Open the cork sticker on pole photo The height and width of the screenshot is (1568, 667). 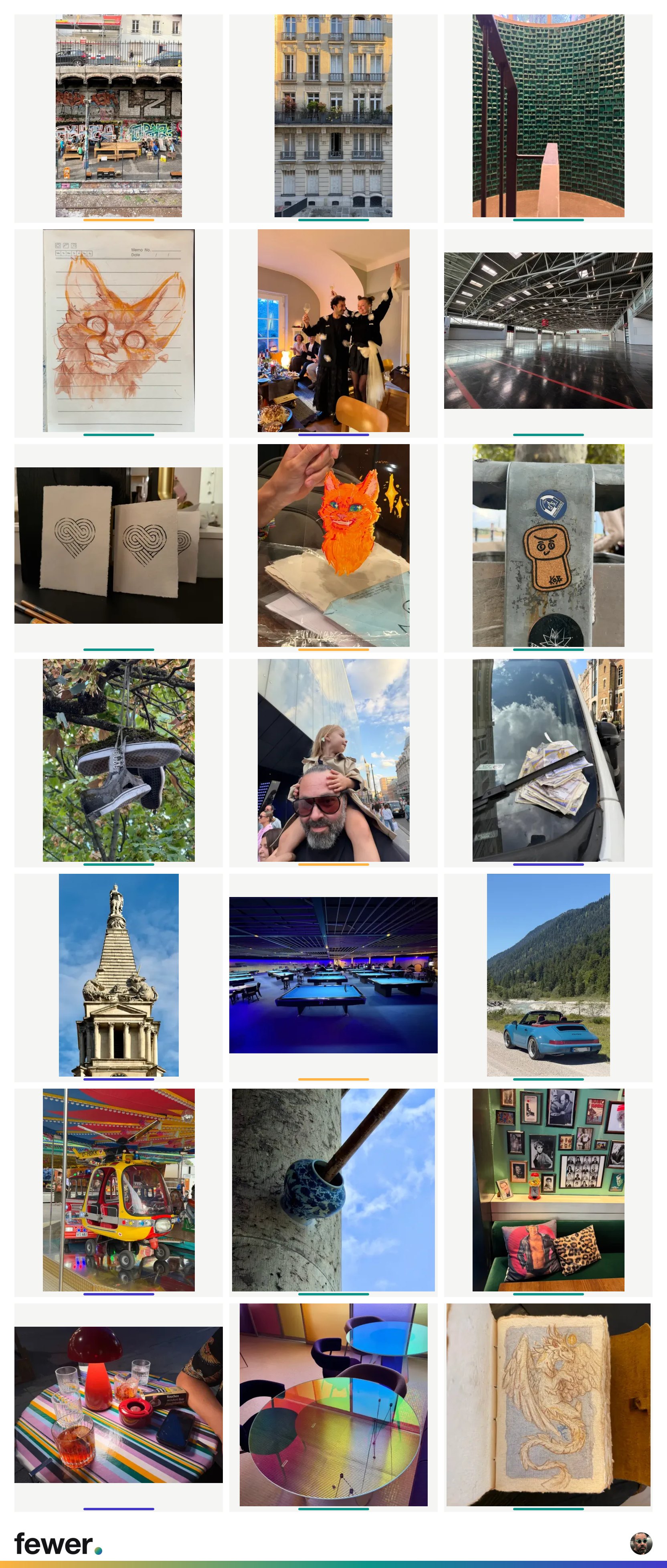(x=548, y=546)
